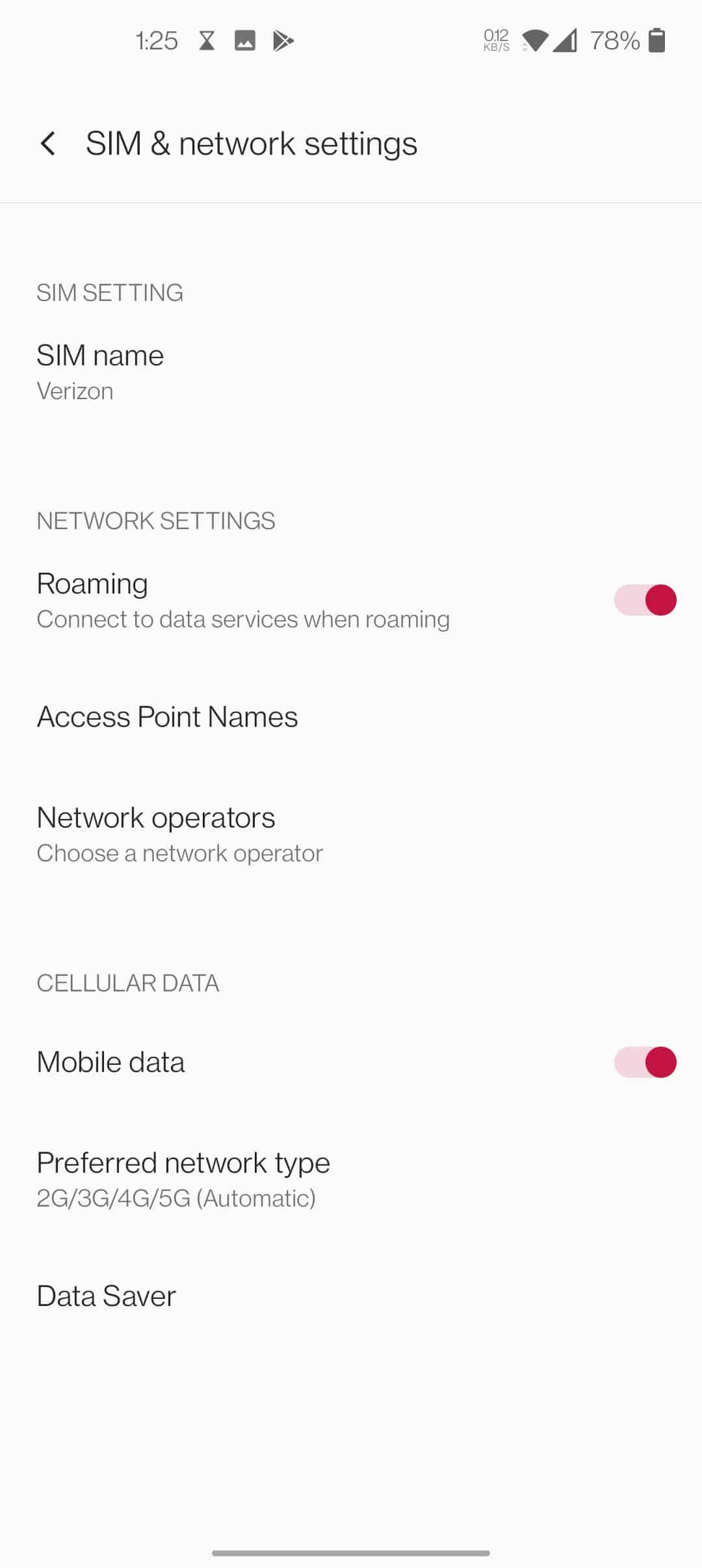
Task: Turn off Mobile data
Action: pyautogui.click(x=645, y=1063)
